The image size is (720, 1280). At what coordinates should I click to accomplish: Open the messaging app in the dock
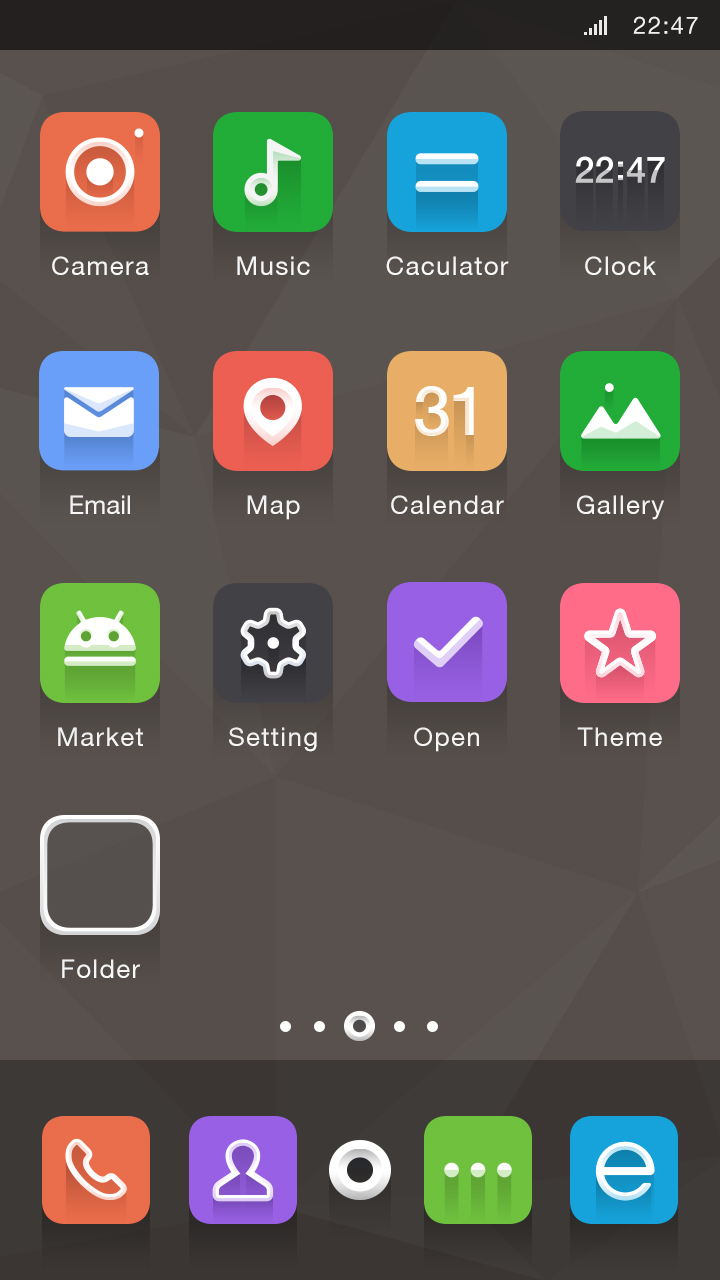(478, 1170)
